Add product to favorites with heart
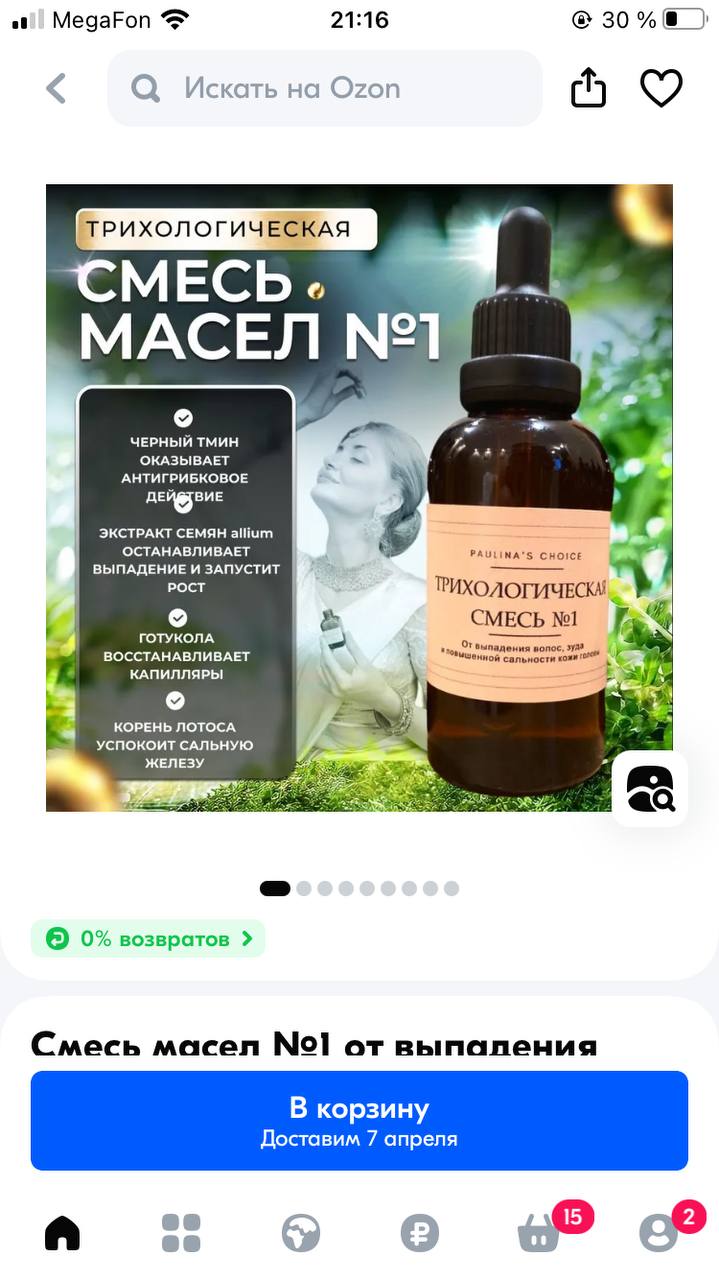Screen dimensions: 719x1280 661,88
